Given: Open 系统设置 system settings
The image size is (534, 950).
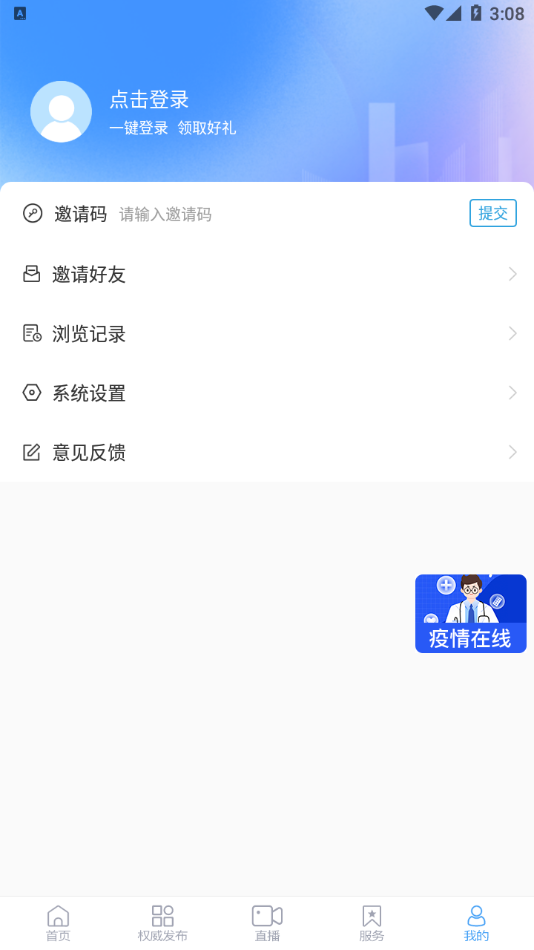Looking at the screenshot, I should [x=267, y=393].
